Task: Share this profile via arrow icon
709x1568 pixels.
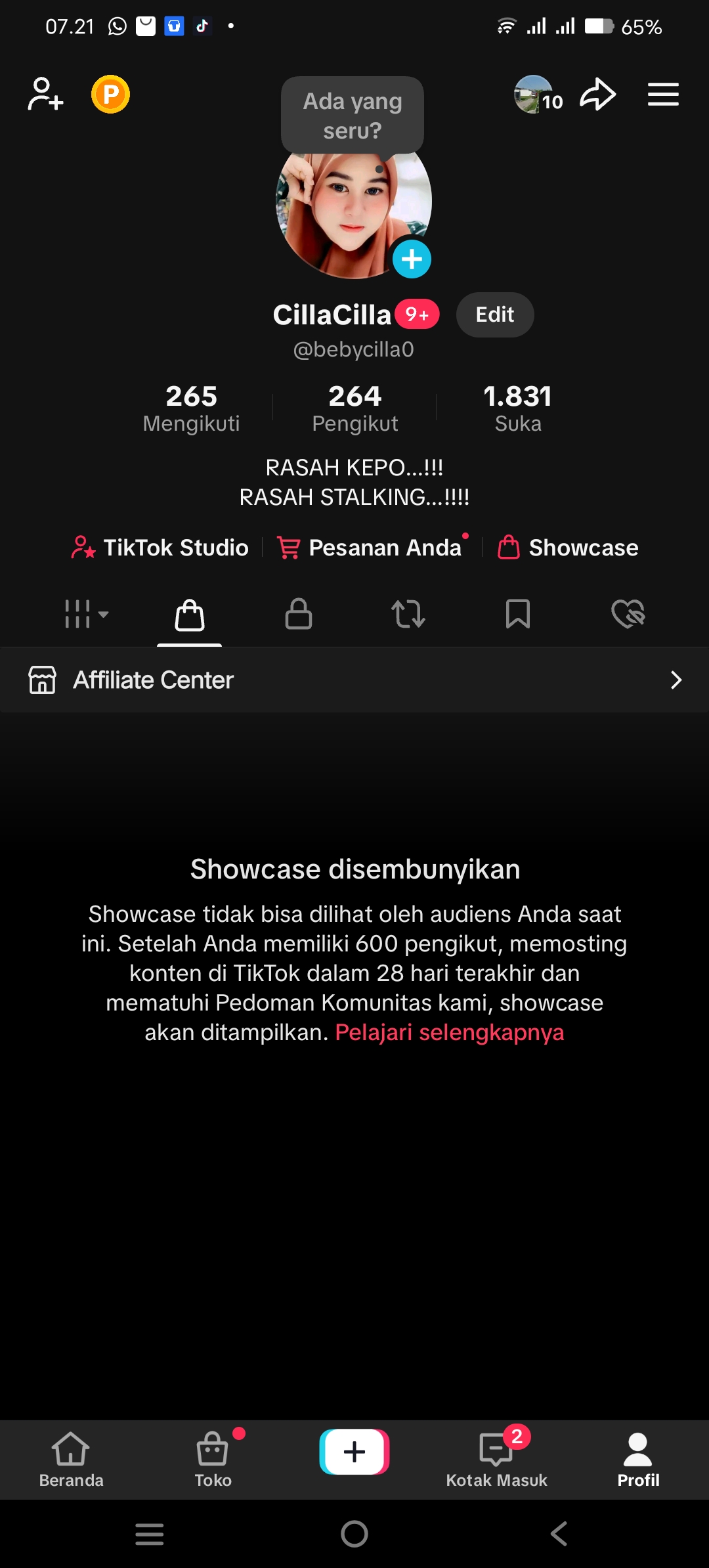Action: coord(597,95)
